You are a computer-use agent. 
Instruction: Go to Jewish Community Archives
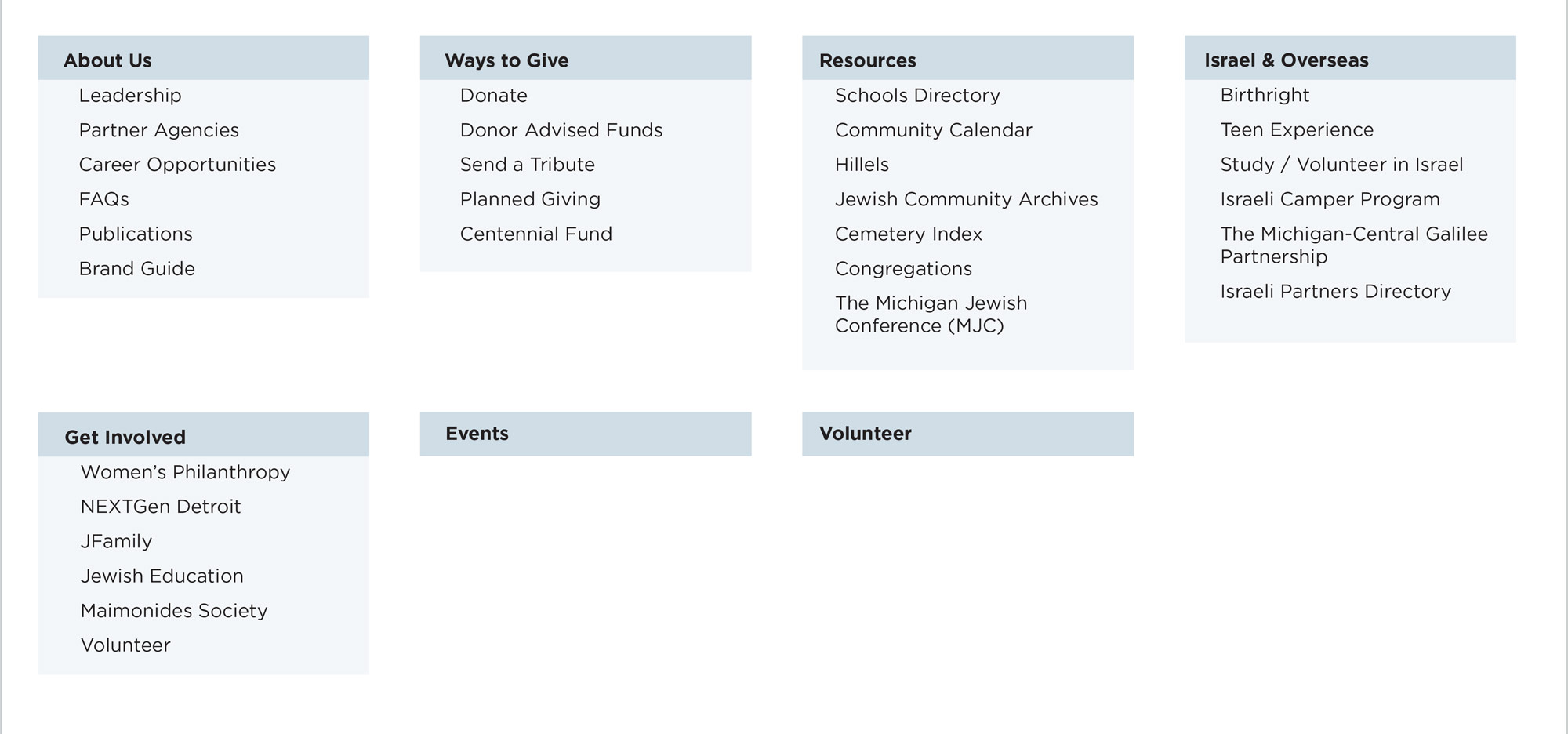pos(966,199)
